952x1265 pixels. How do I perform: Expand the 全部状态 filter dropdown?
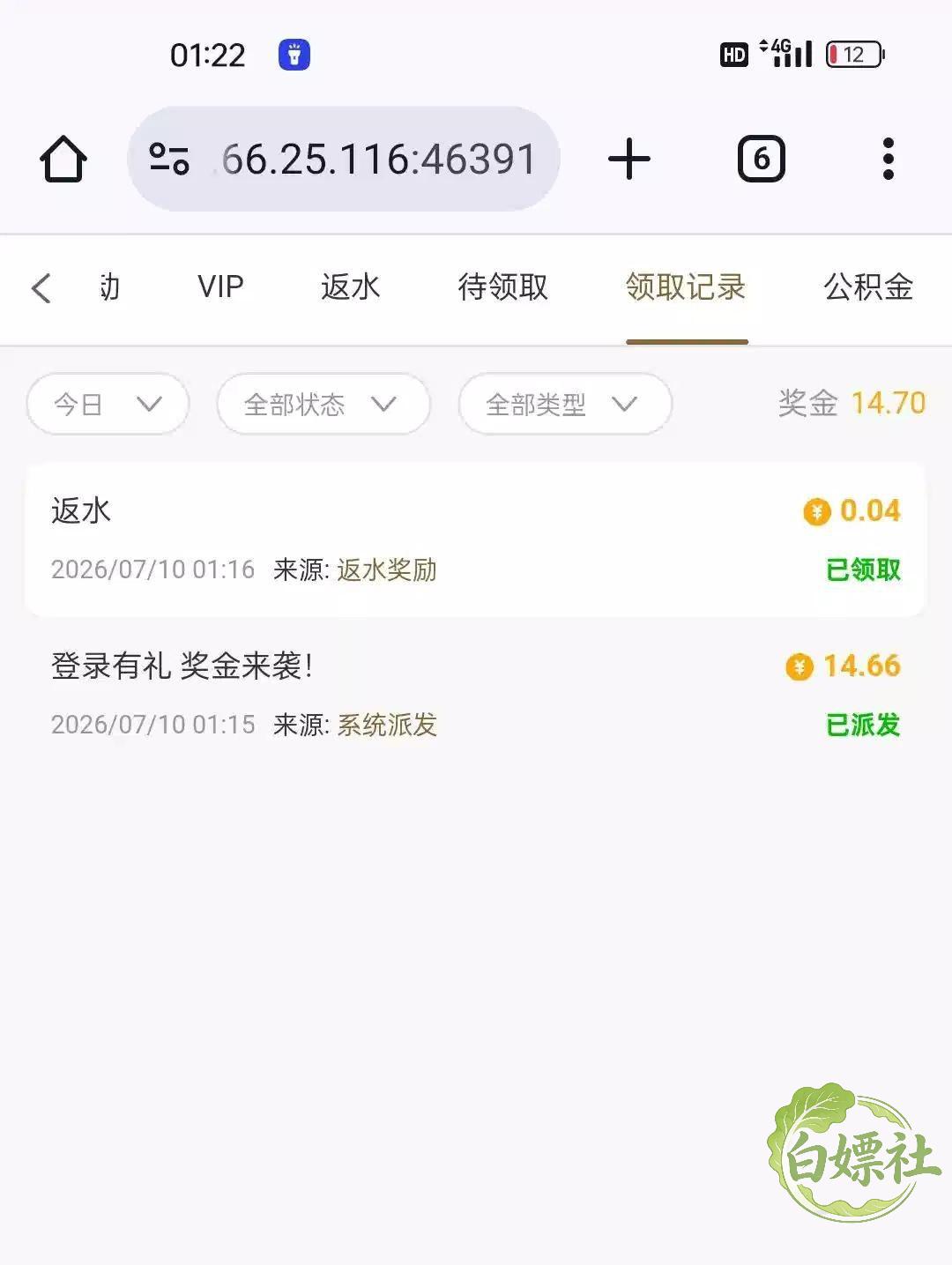click(324, 404)
